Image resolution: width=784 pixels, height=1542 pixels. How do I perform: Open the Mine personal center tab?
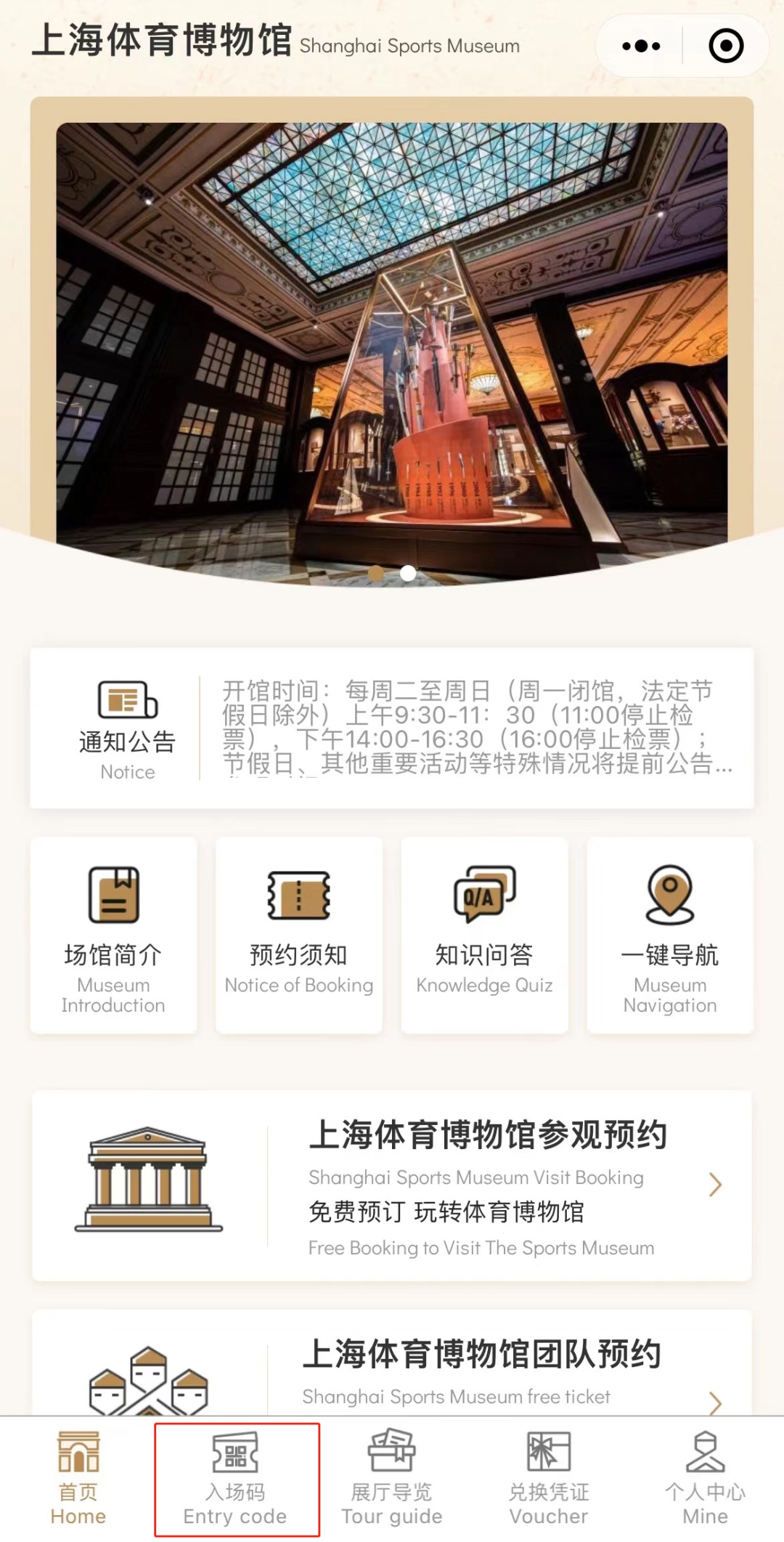click(x=705, y=1479)
